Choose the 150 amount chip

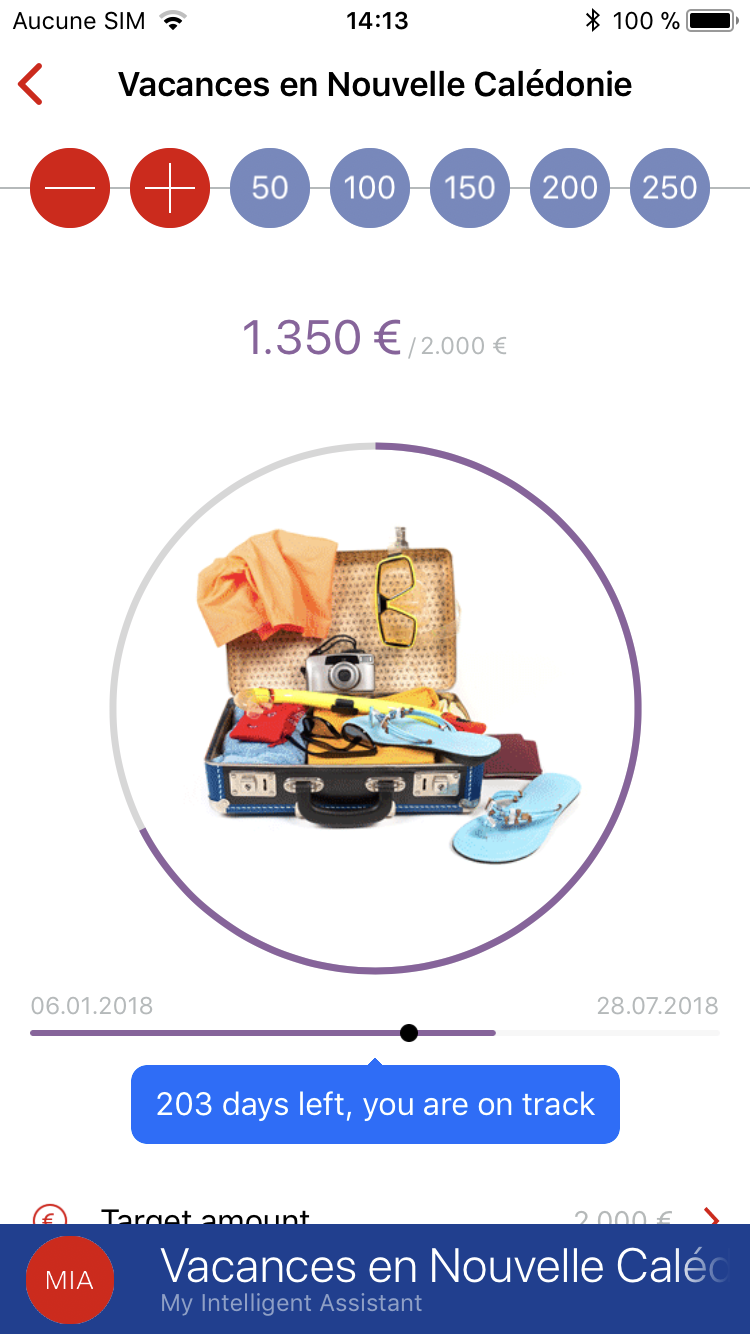click(x=470, y=188)
